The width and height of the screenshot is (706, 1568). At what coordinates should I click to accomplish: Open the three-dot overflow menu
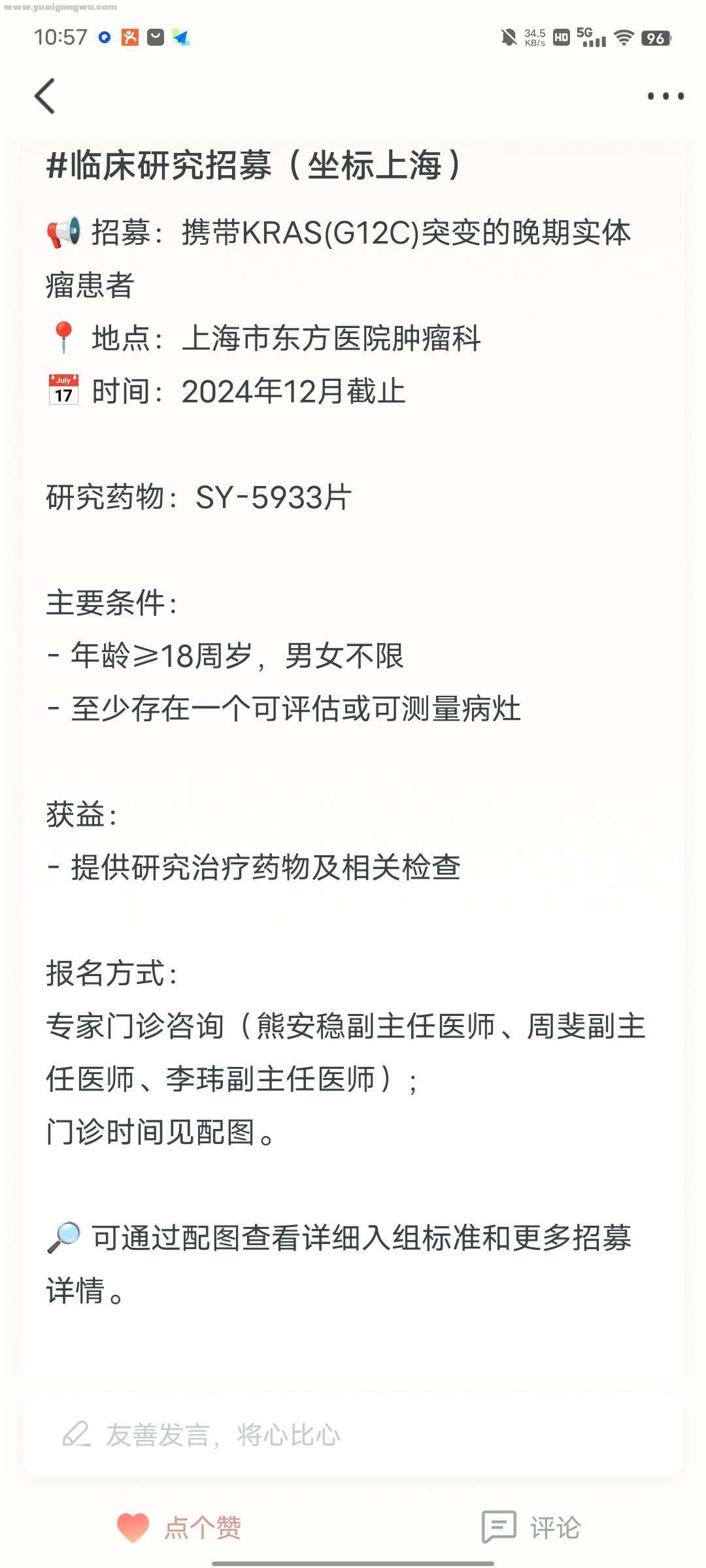click(665, 96)
